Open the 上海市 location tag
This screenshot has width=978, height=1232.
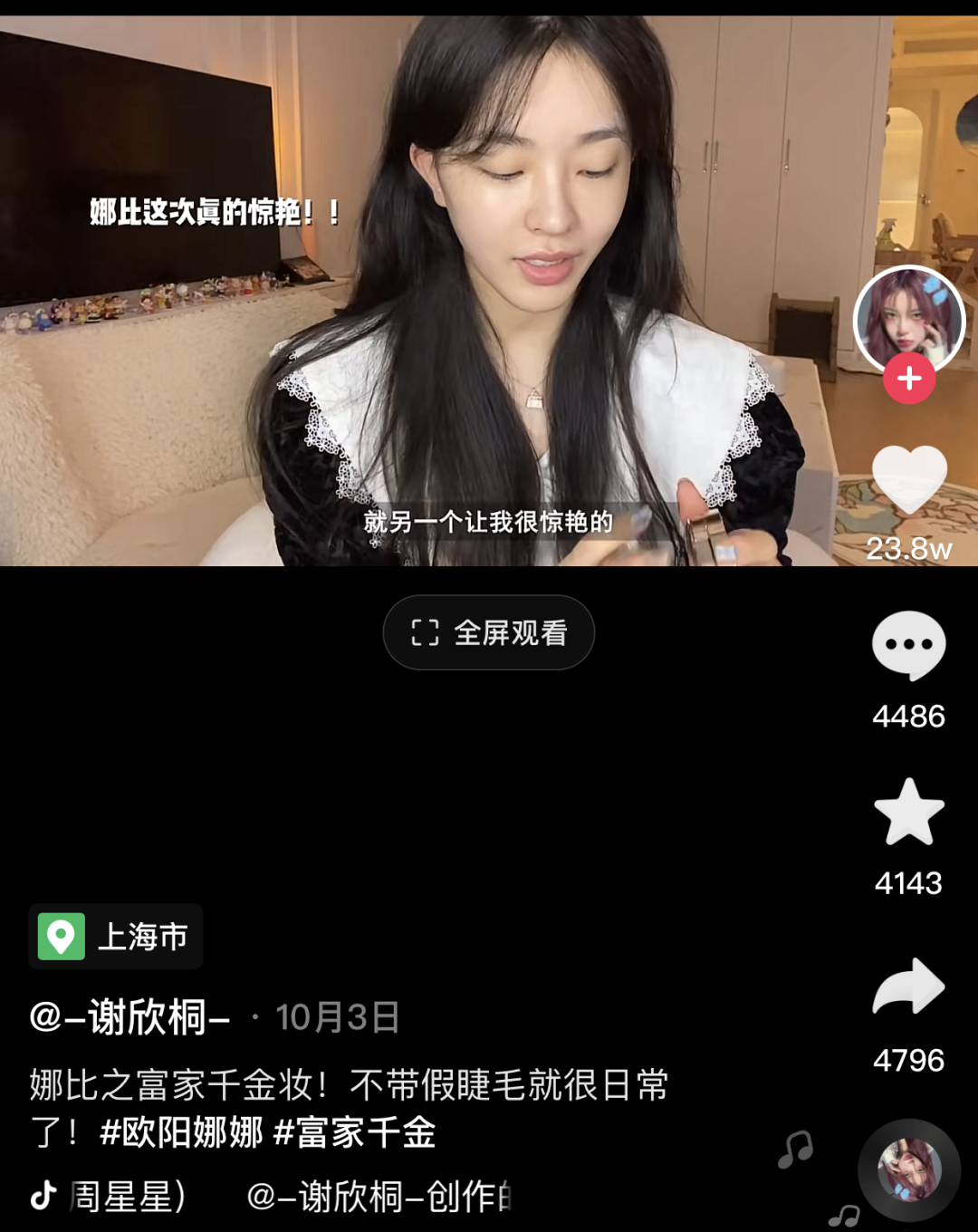click(x=116, y=937)
